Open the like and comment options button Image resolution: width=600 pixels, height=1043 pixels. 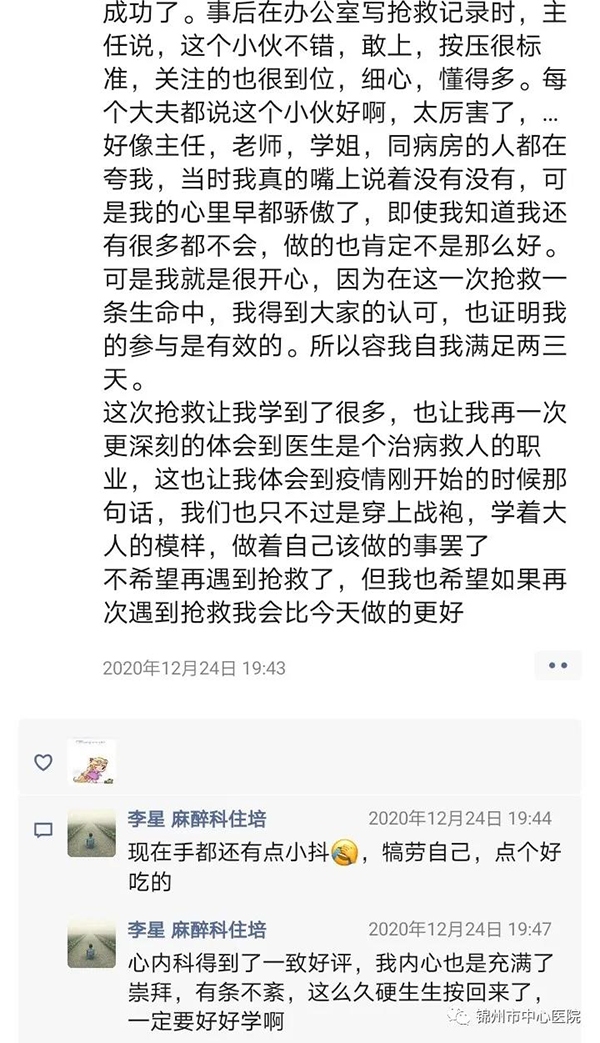point(557,666)
